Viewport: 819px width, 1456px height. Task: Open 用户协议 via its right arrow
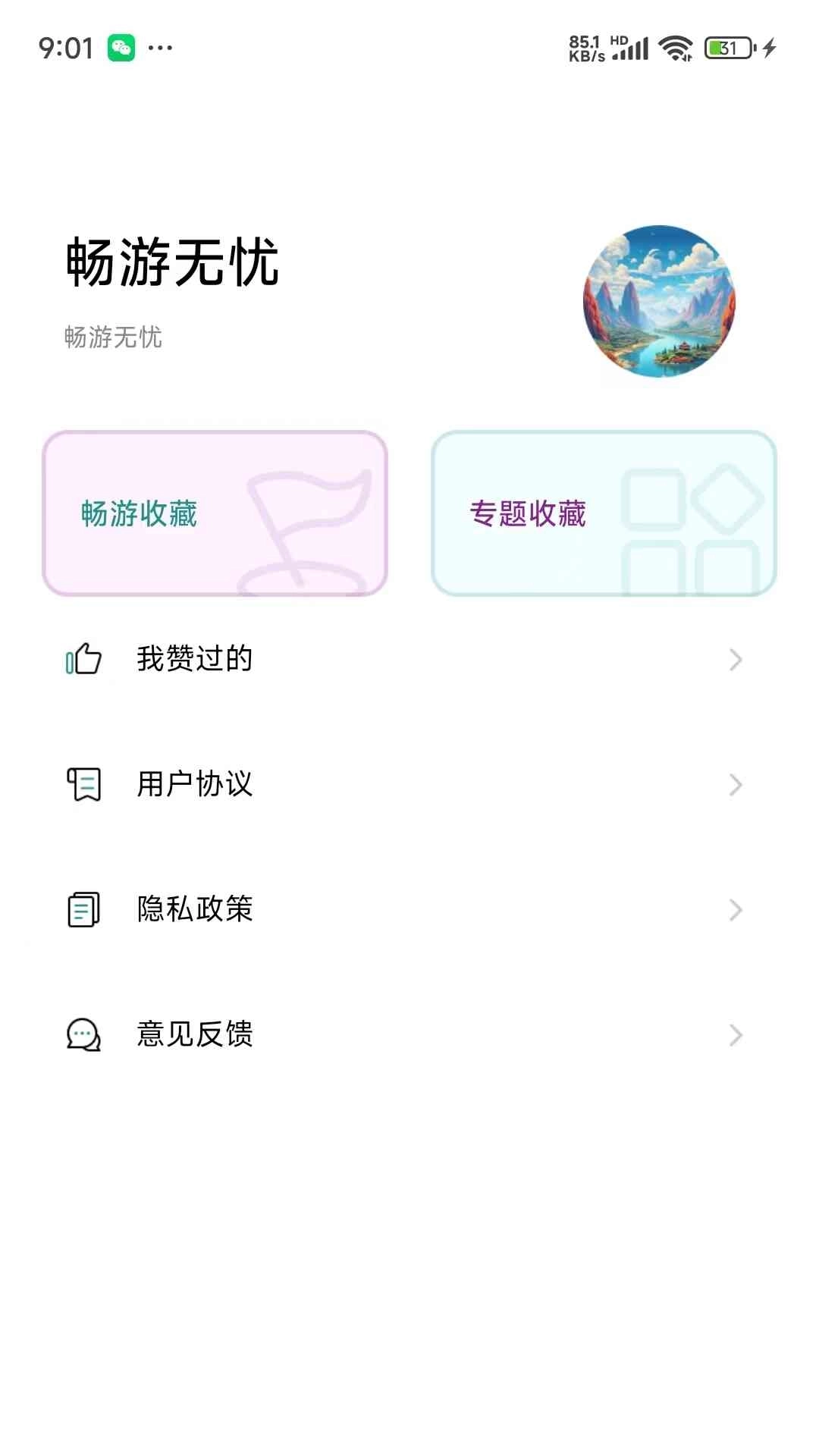pos(735,785)
